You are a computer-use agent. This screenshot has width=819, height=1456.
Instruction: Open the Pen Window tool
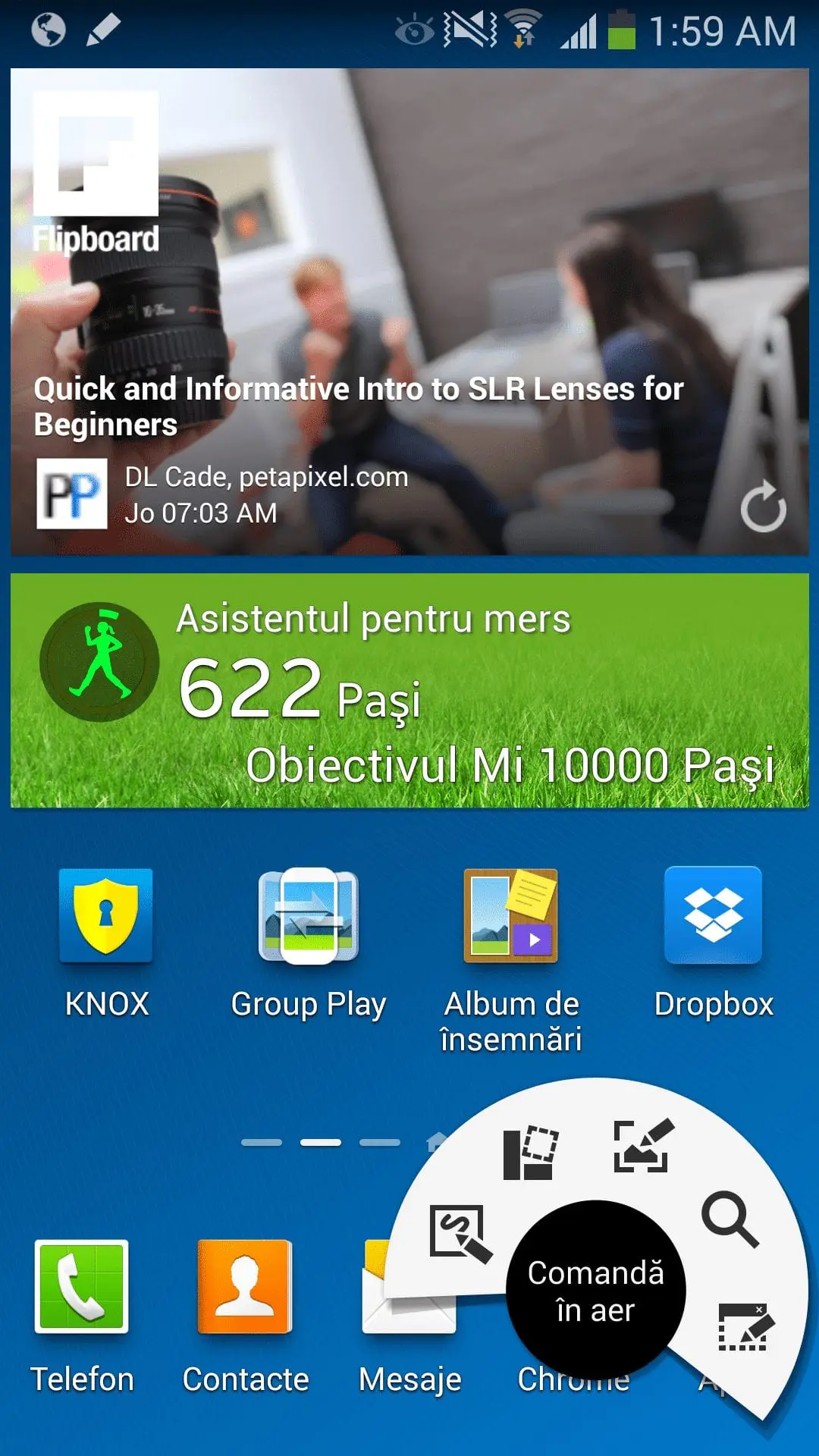[746, 1327]
